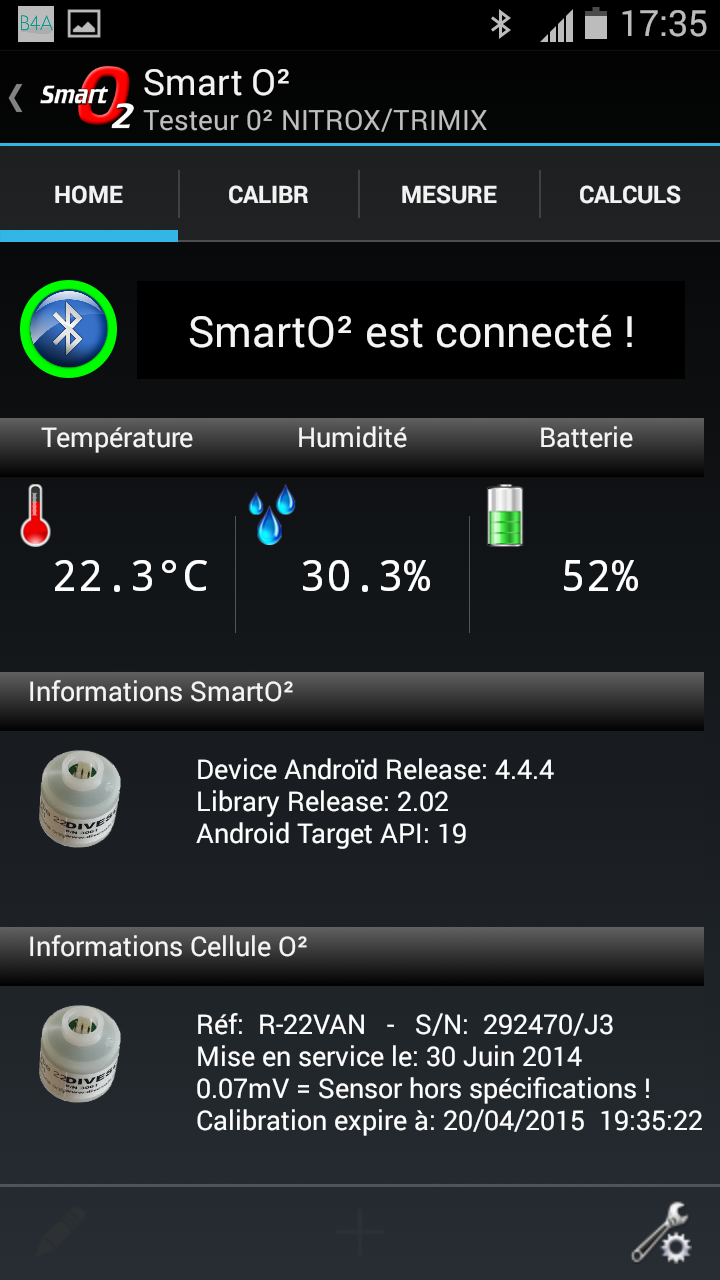Viewport: 720px width, 1280px height.
Task: Switch to the CALIBR tab
Action: click(x=268, y=195)
